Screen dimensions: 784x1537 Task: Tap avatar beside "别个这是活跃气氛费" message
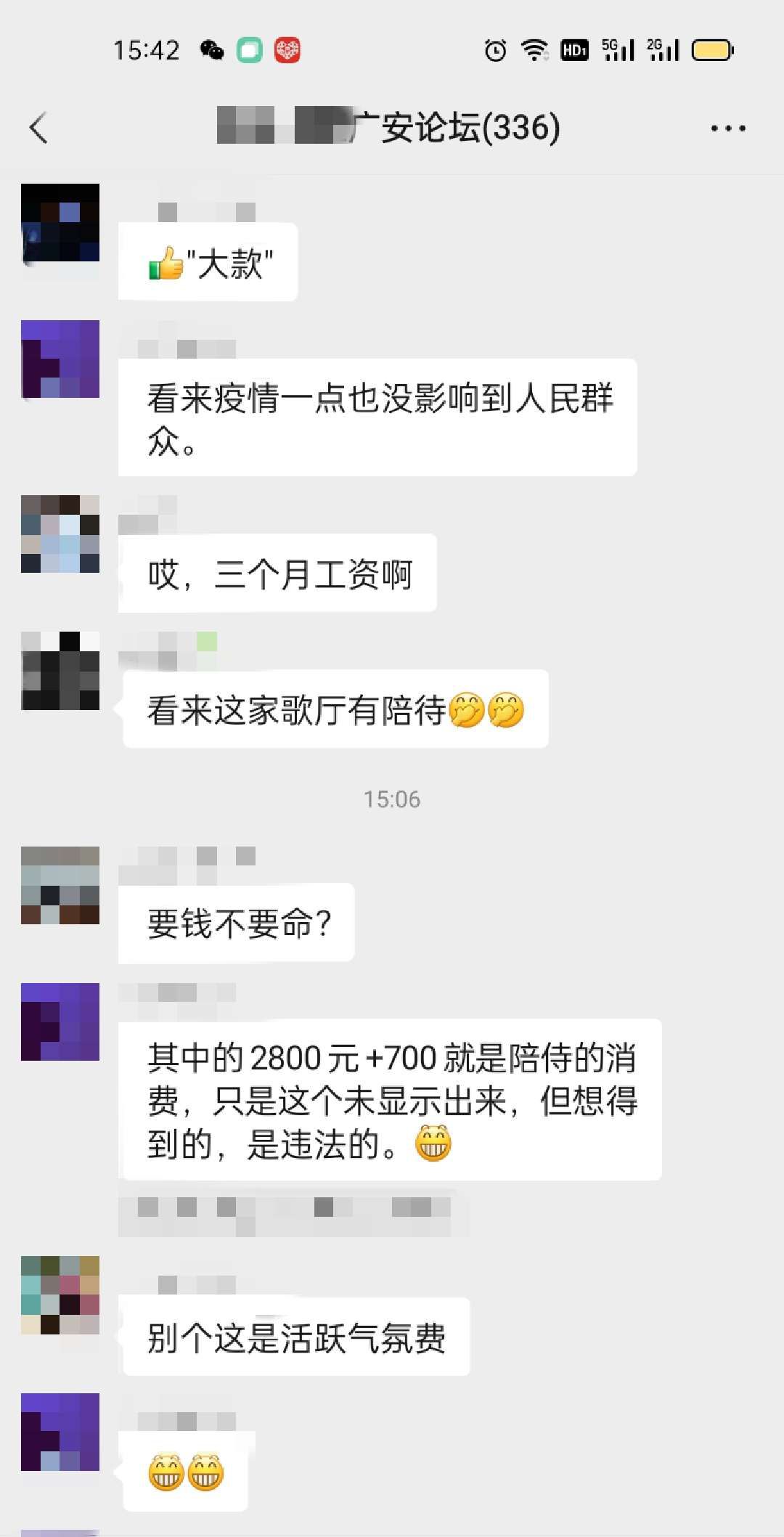tap(60, 1295)
